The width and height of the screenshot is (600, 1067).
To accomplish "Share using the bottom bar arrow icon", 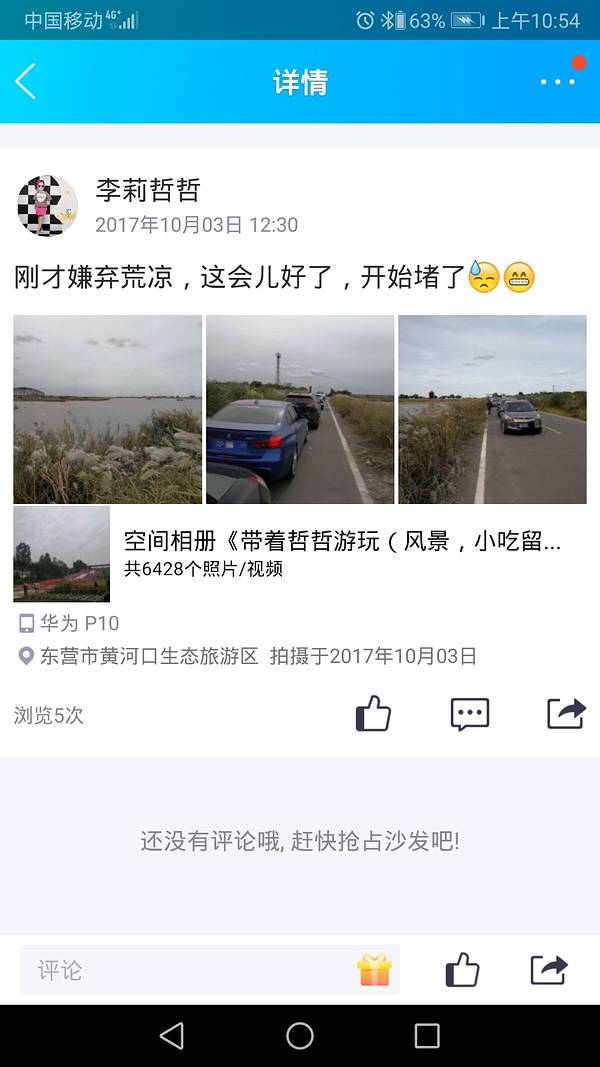I will click(549, 970).
